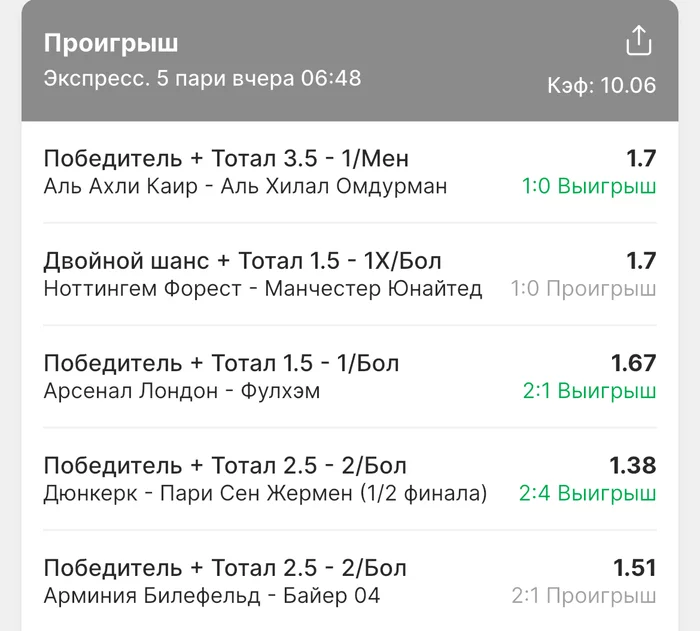Open Ноттингем Форест - Манчестер Юнайтед event
This screenshot has height=631, width=700.
tap(263, 289)
